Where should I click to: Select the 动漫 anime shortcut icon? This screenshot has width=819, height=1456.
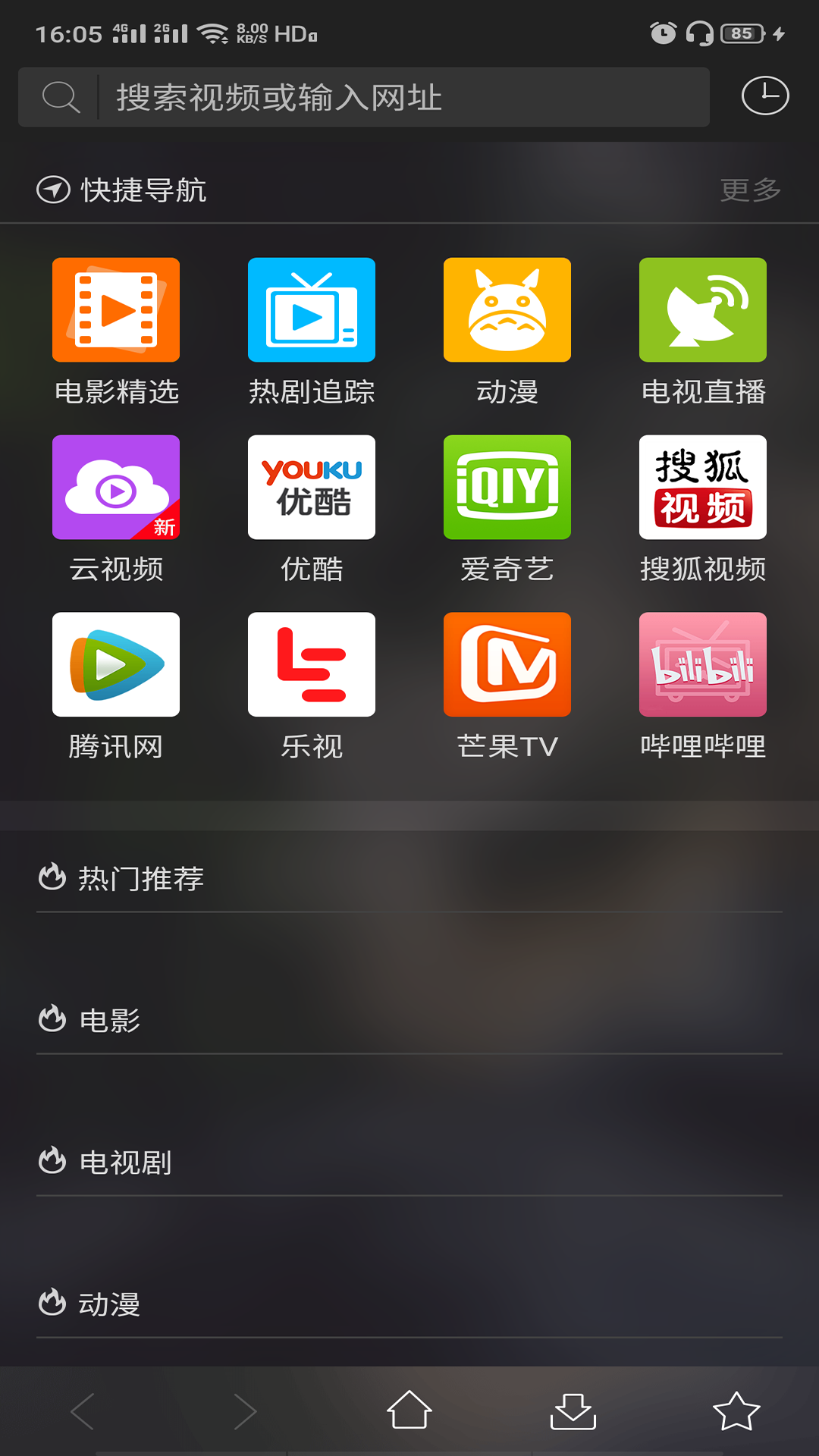pyautogui.click(x=507, y=309)
